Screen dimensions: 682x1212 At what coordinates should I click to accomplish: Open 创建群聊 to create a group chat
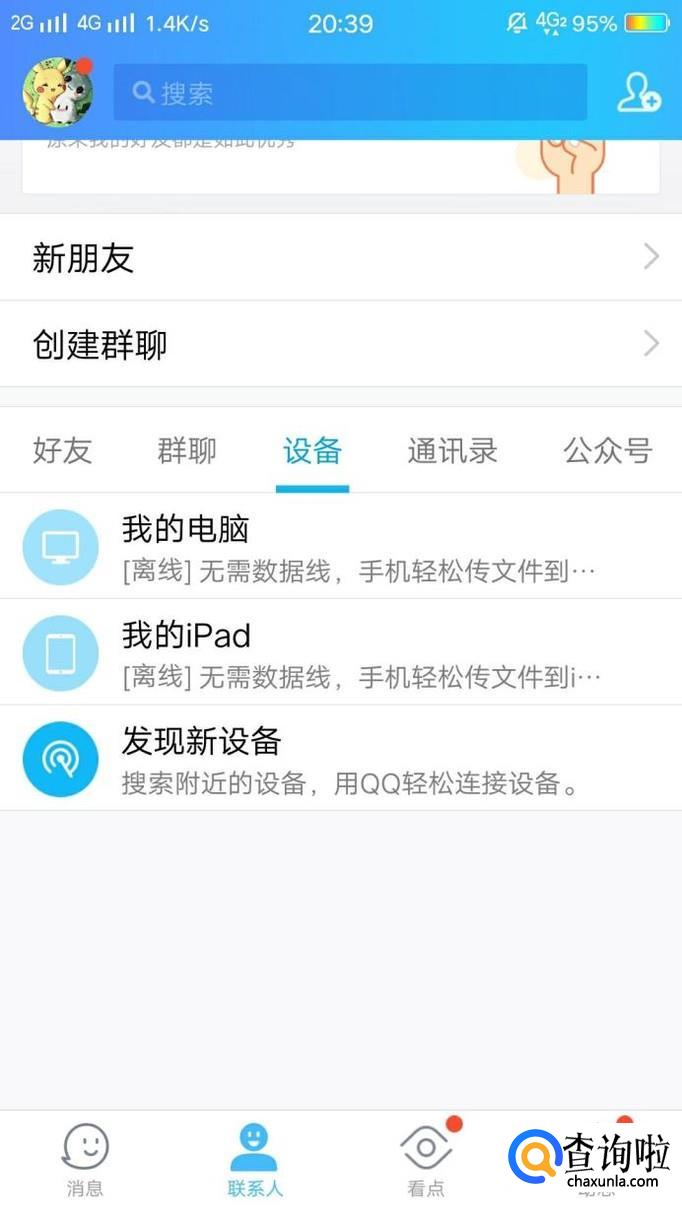(x=340, y=345)
